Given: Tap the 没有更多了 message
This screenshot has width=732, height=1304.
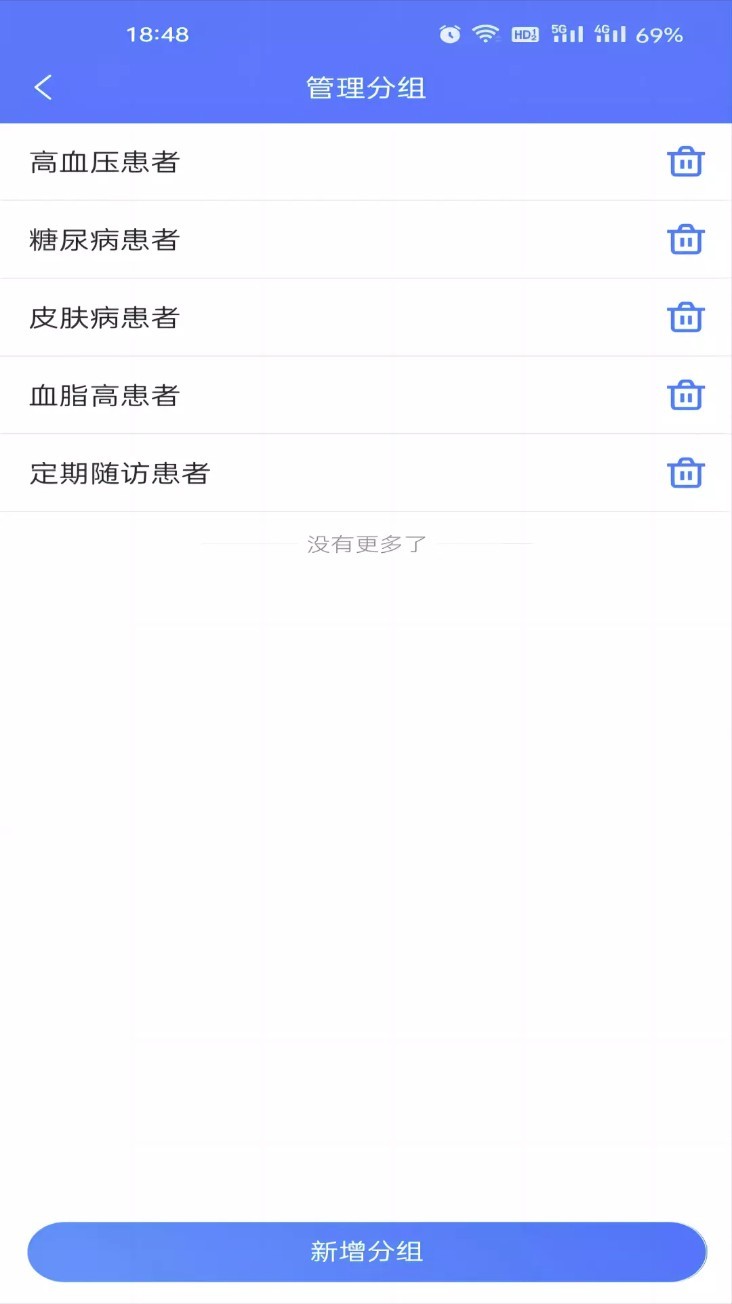Looking at the screenshot, I should click(x=366, y=543).
